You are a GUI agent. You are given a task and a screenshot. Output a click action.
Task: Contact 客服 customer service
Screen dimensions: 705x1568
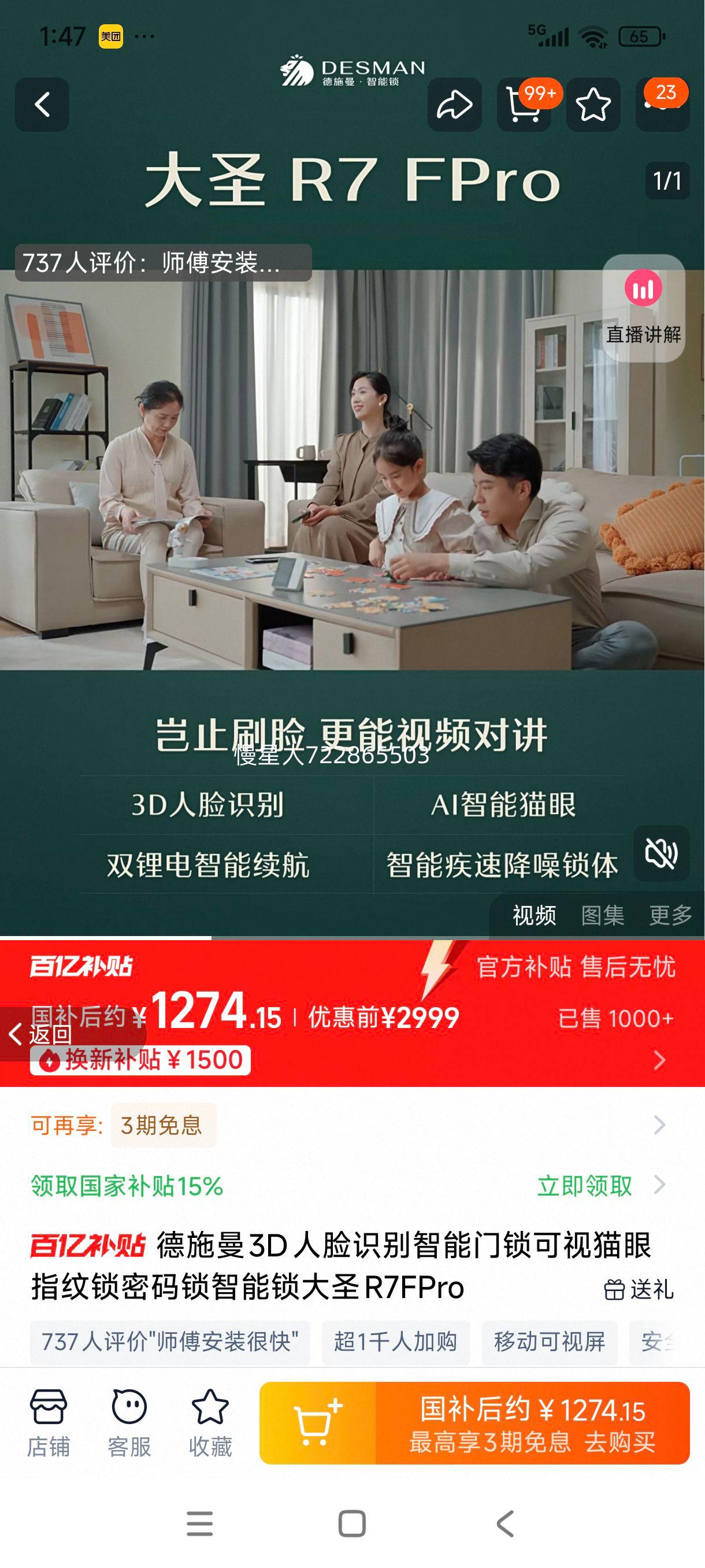click(x=129, y=1422)
